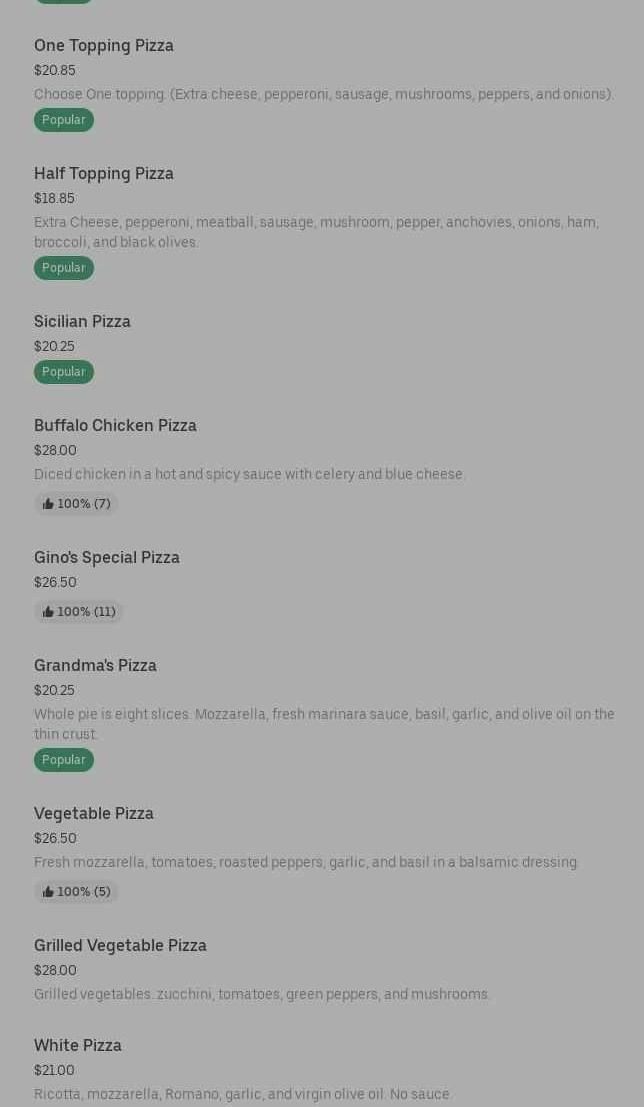This screenshot has width=644, height=1107.
Task: Open White Pizza details
Action: point(78,1045)
